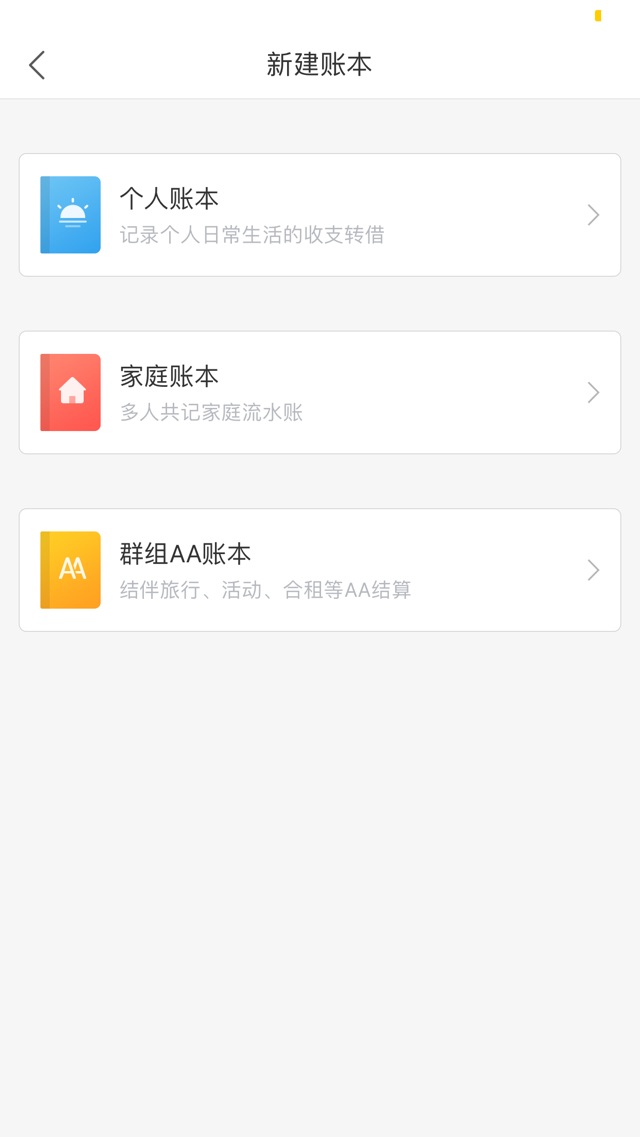640x1137 pixels.
Task: Select the 个人账本 option
Action: 320,215
